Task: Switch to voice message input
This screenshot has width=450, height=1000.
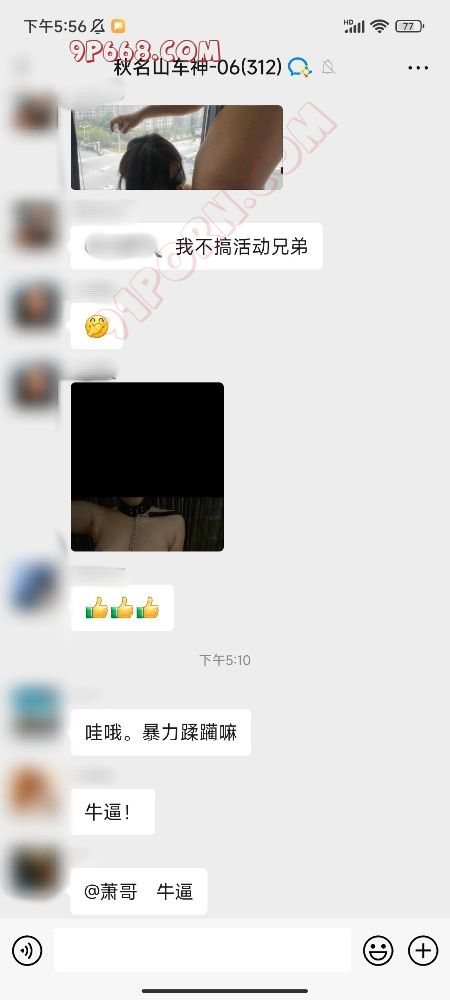Action: 27,952
